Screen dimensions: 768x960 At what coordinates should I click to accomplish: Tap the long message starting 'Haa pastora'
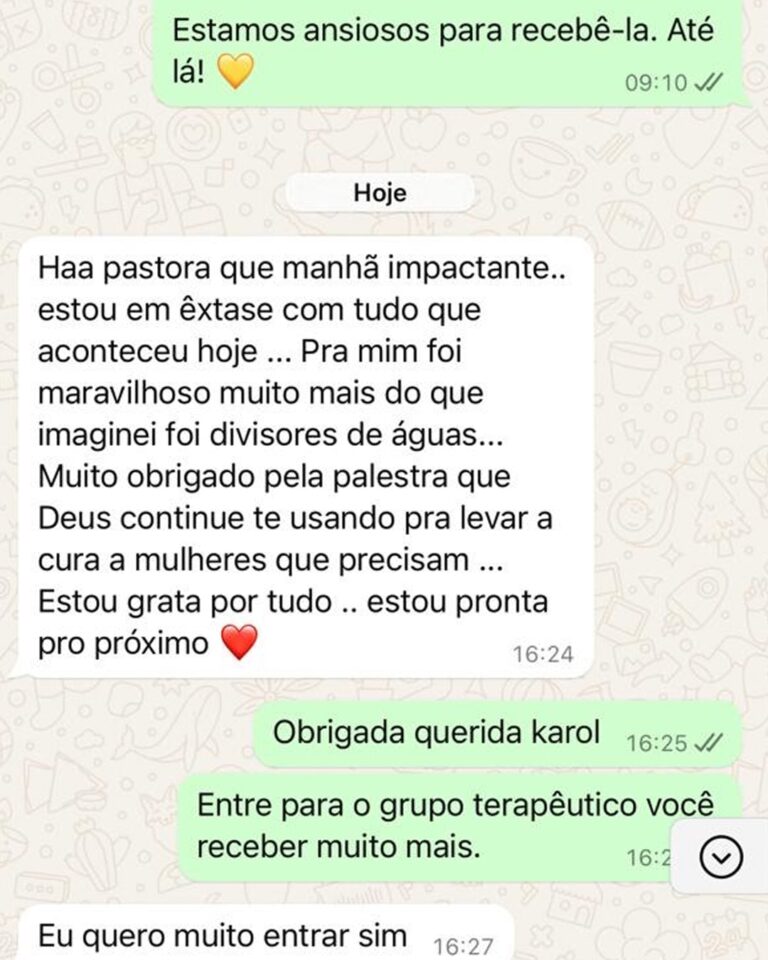click(300, 450)
